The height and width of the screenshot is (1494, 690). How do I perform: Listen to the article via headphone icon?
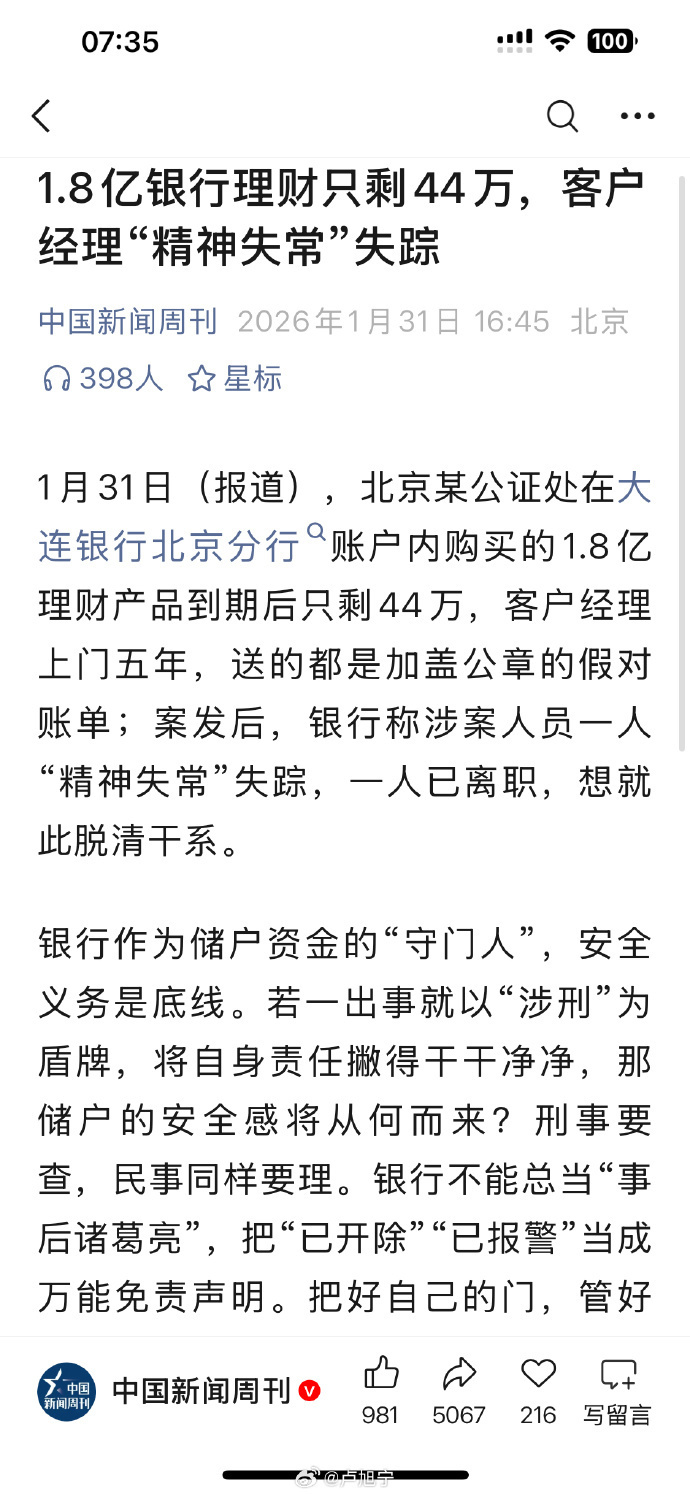pyautogui.click(x=57, y=378)
